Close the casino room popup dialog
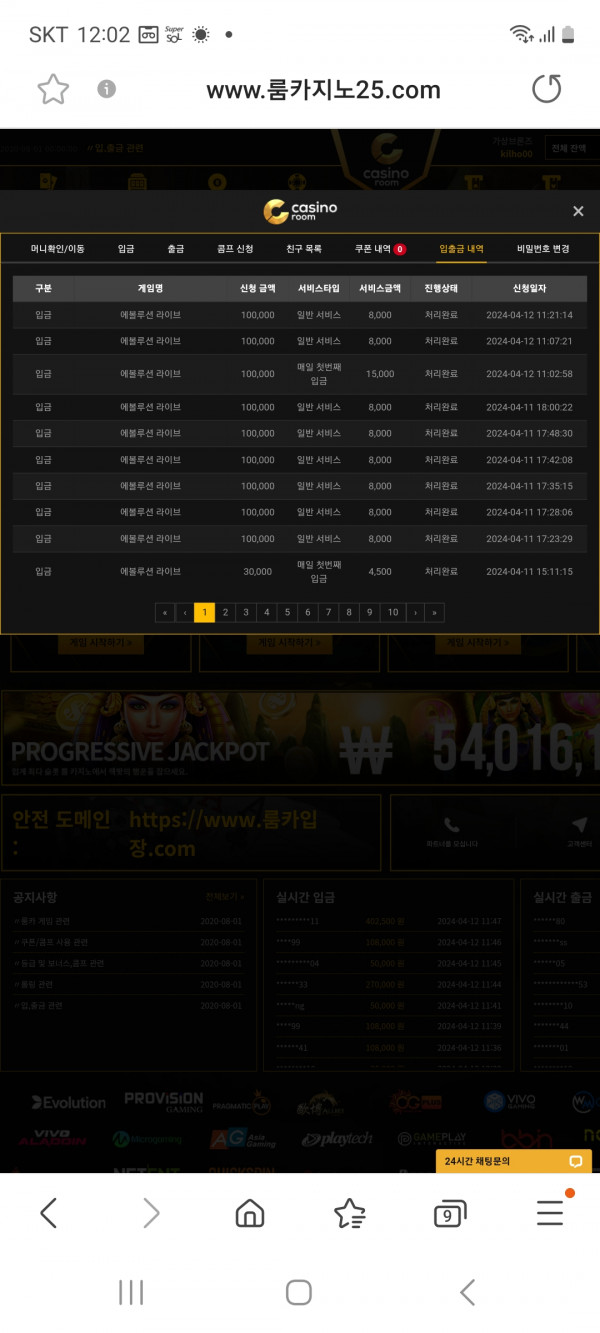 578,211
